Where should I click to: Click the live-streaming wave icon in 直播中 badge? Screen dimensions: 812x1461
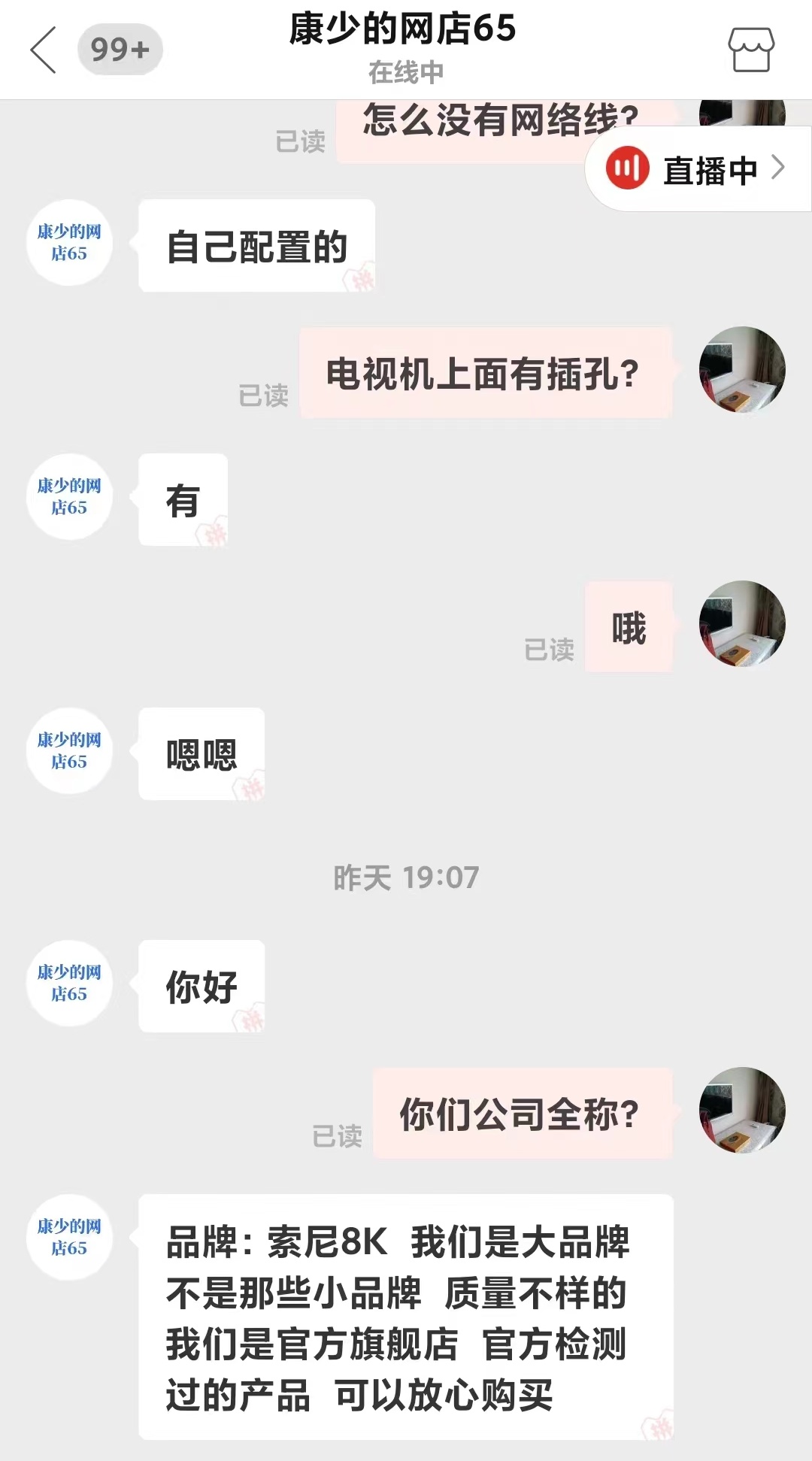629,169
